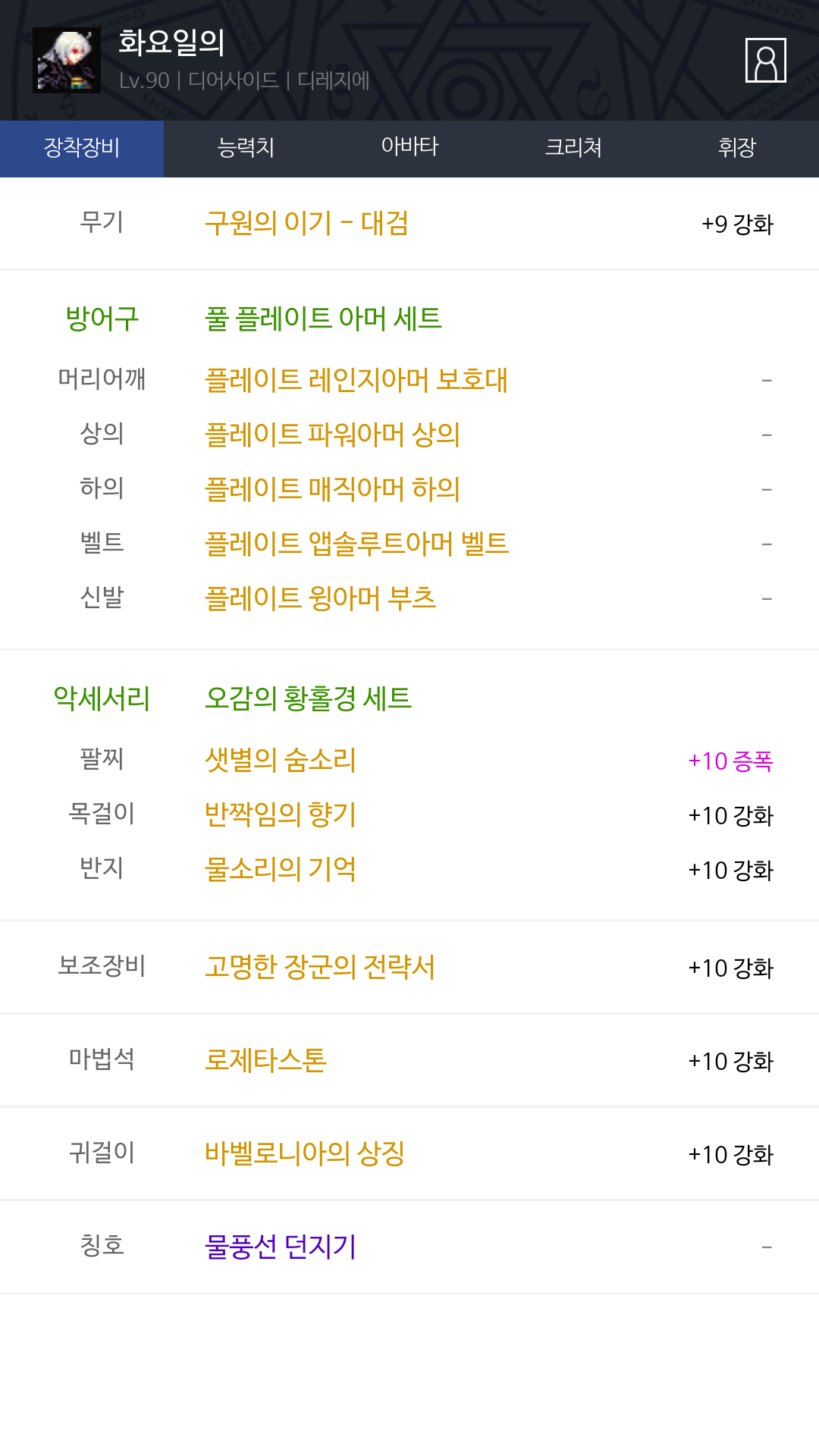Open title 물풍선 던지기
This screenshot has height=1456, width=819.
[x=281, y=1247]
